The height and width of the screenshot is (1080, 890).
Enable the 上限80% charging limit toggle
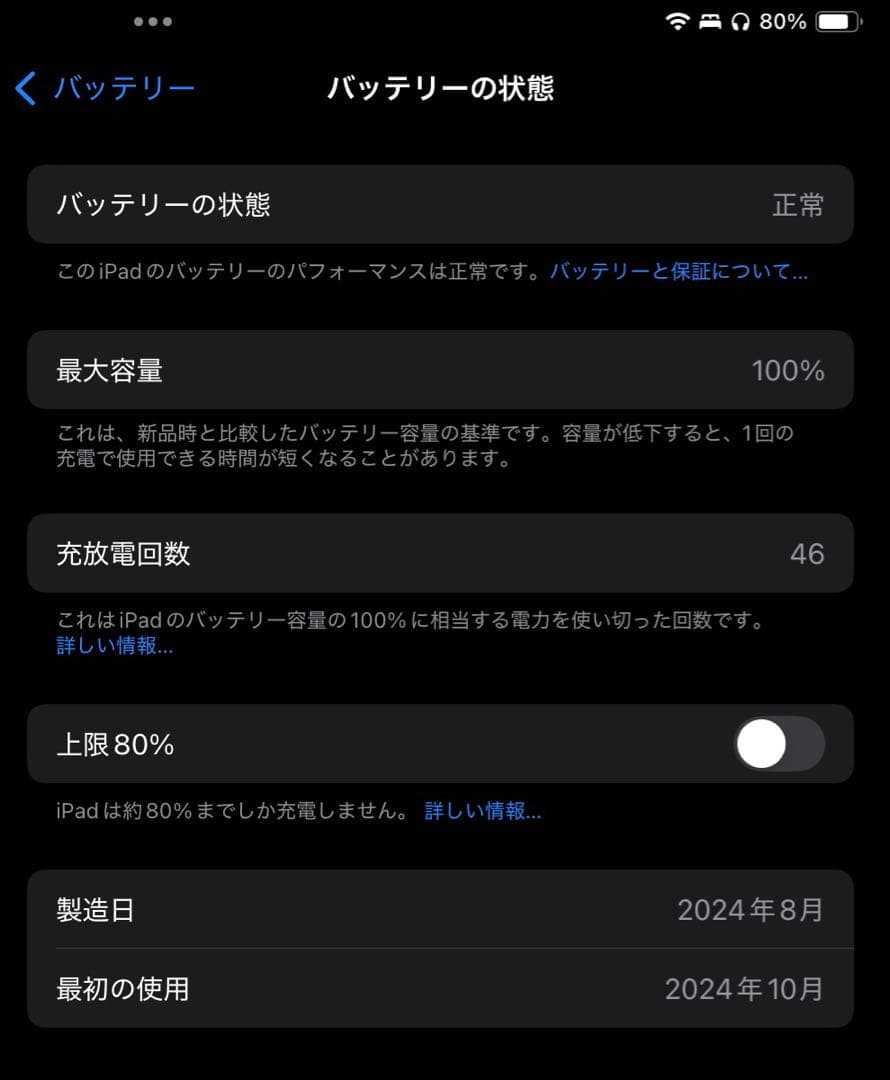pyautogui.click(x=777, y=744)
